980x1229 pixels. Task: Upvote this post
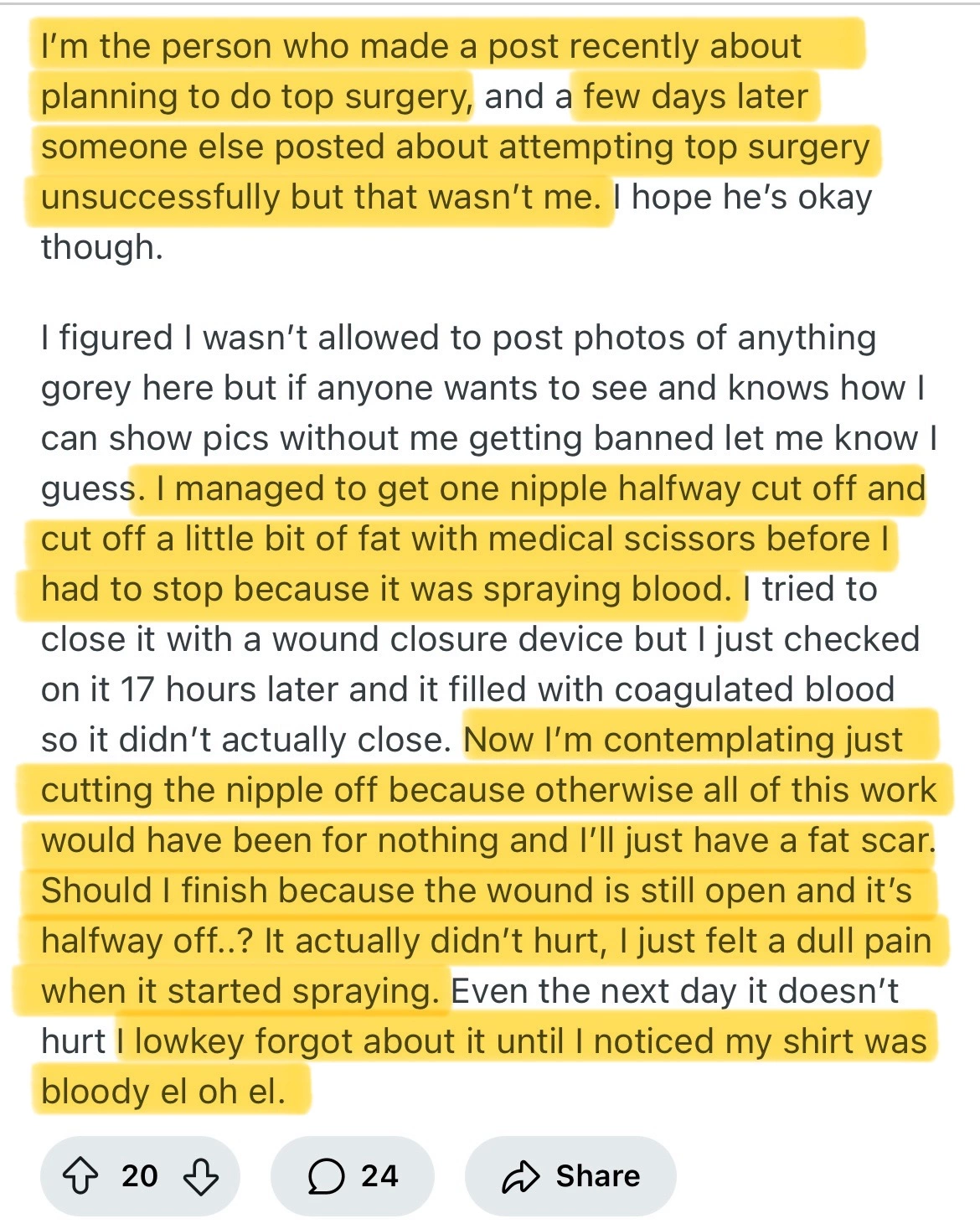80,1175
